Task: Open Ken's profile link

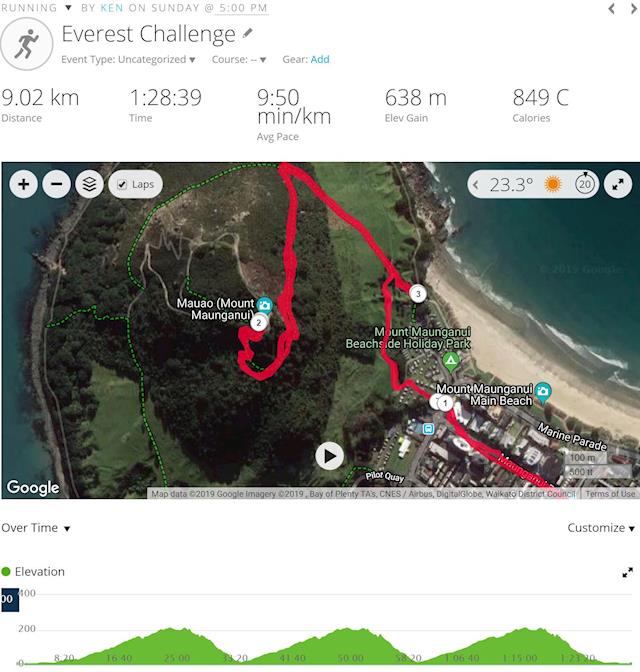Action: pyautogui.click(x=111, y=8)
